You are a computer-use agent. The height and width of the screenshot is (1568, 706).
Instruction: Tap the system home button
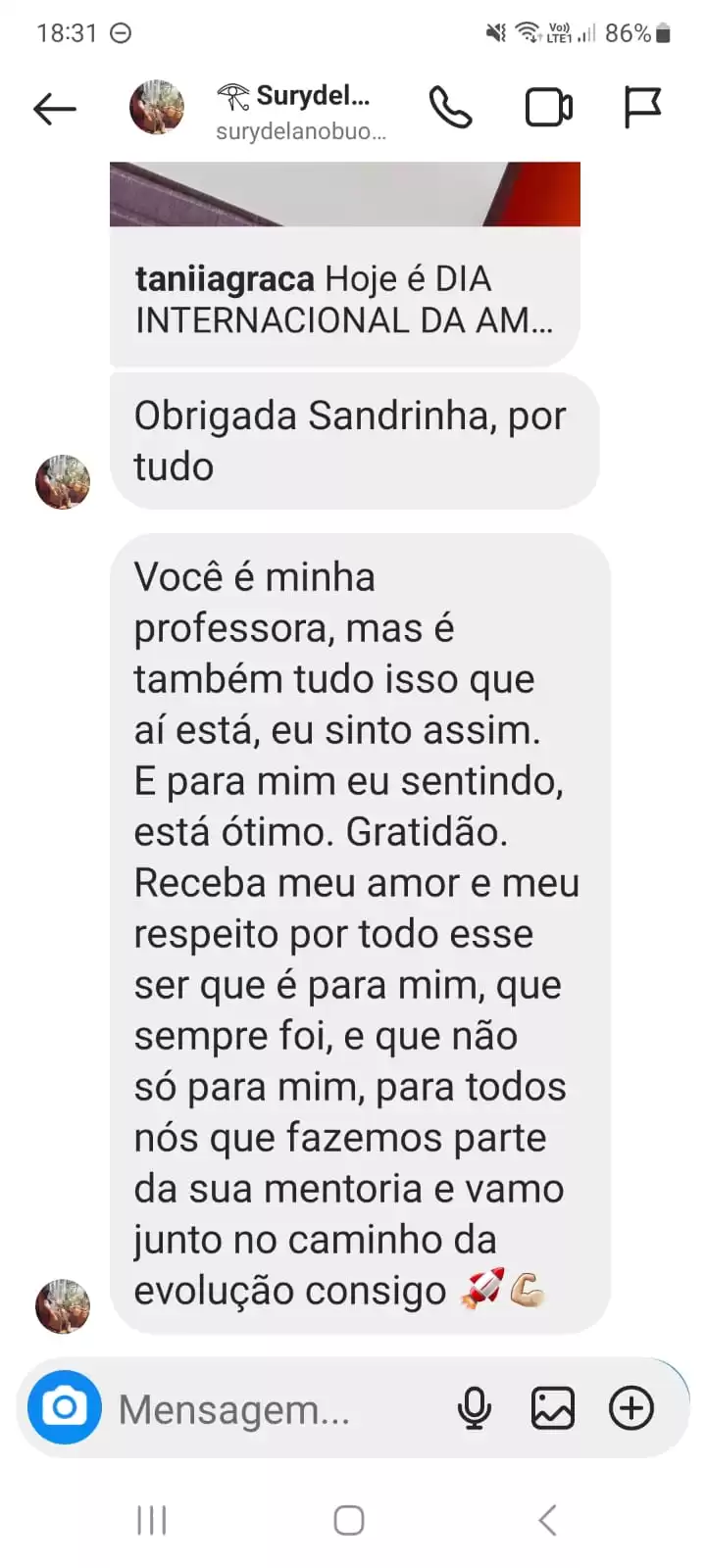point(349,1520)
